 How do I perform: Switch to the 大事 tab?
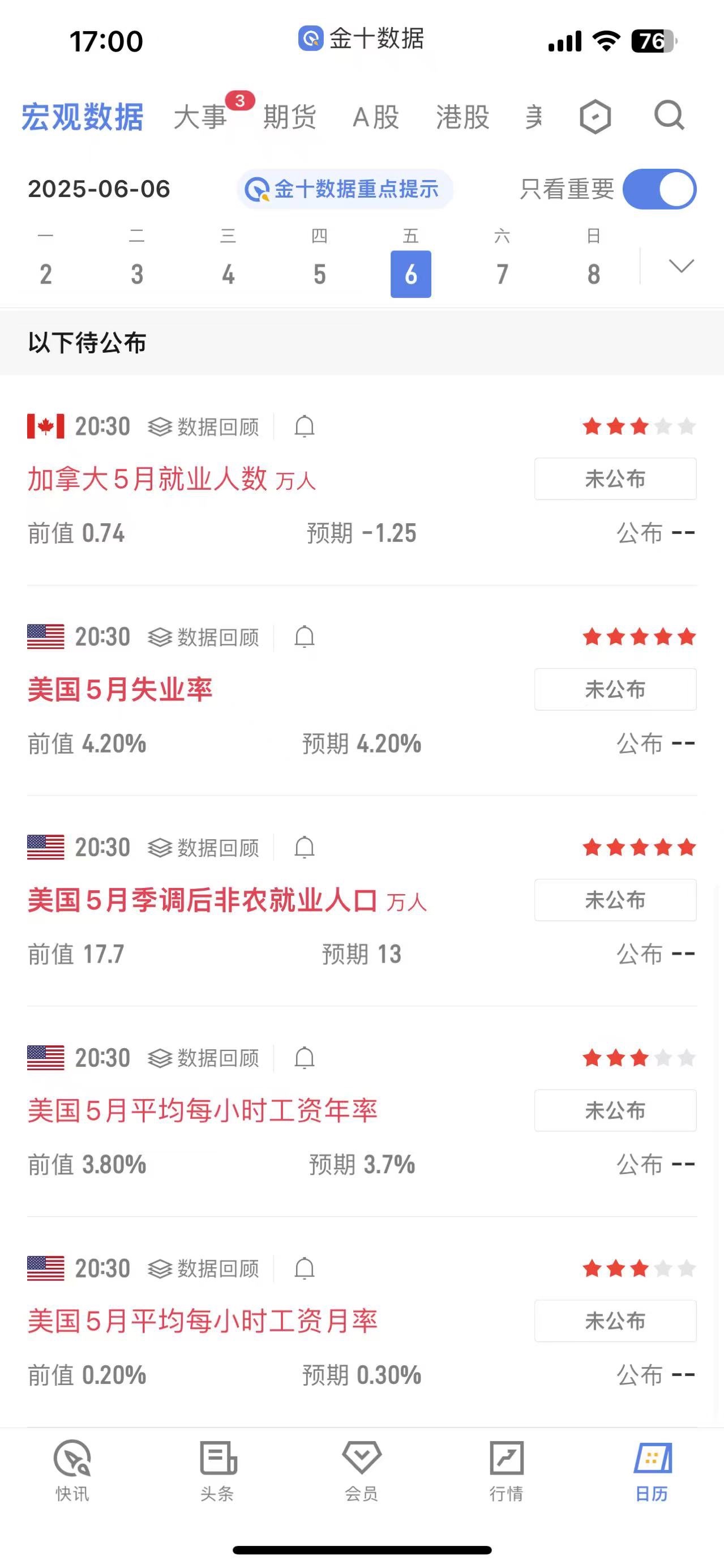point(200,117)
